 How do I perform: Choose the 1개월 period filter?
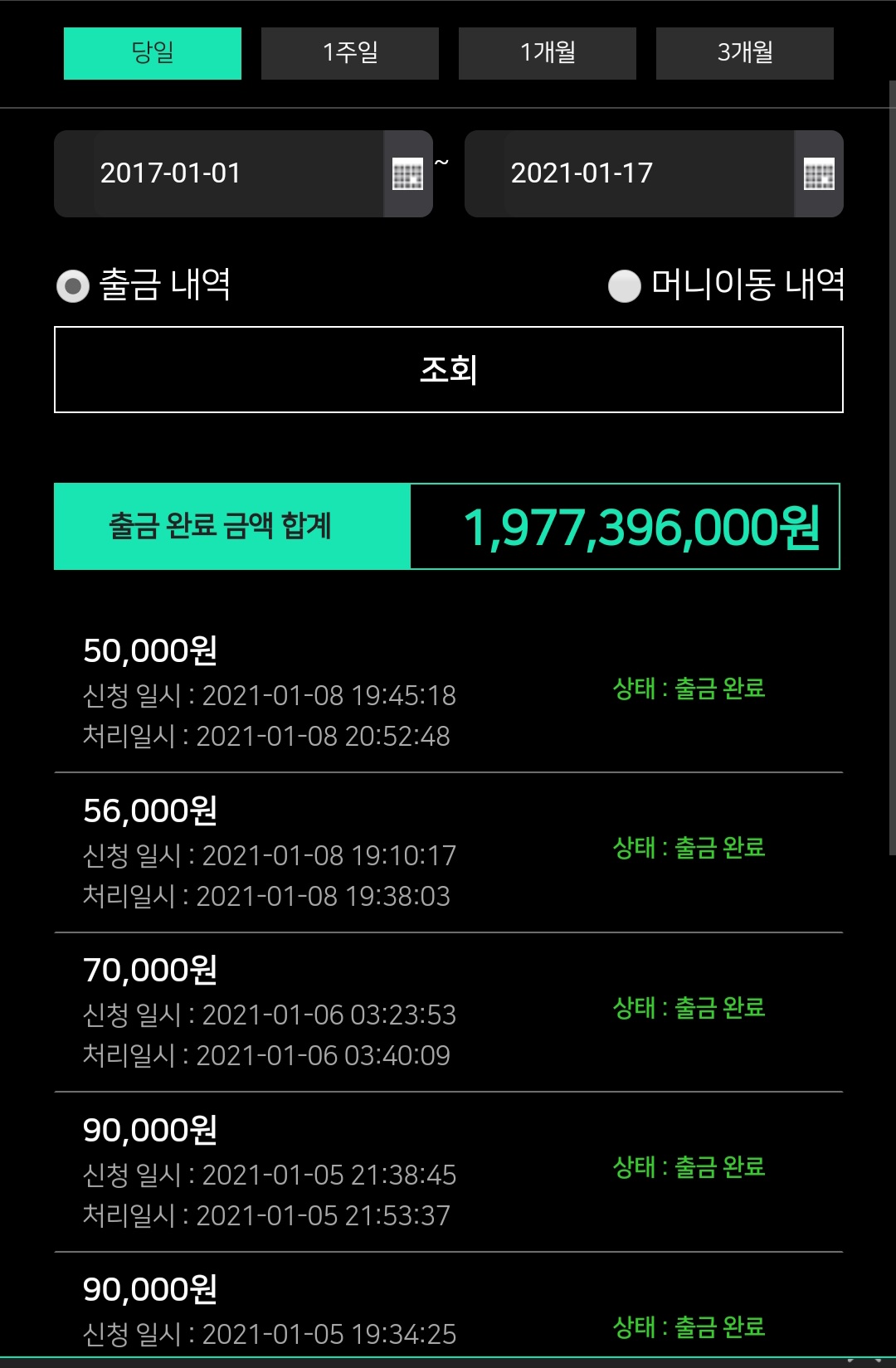point(547,53)
